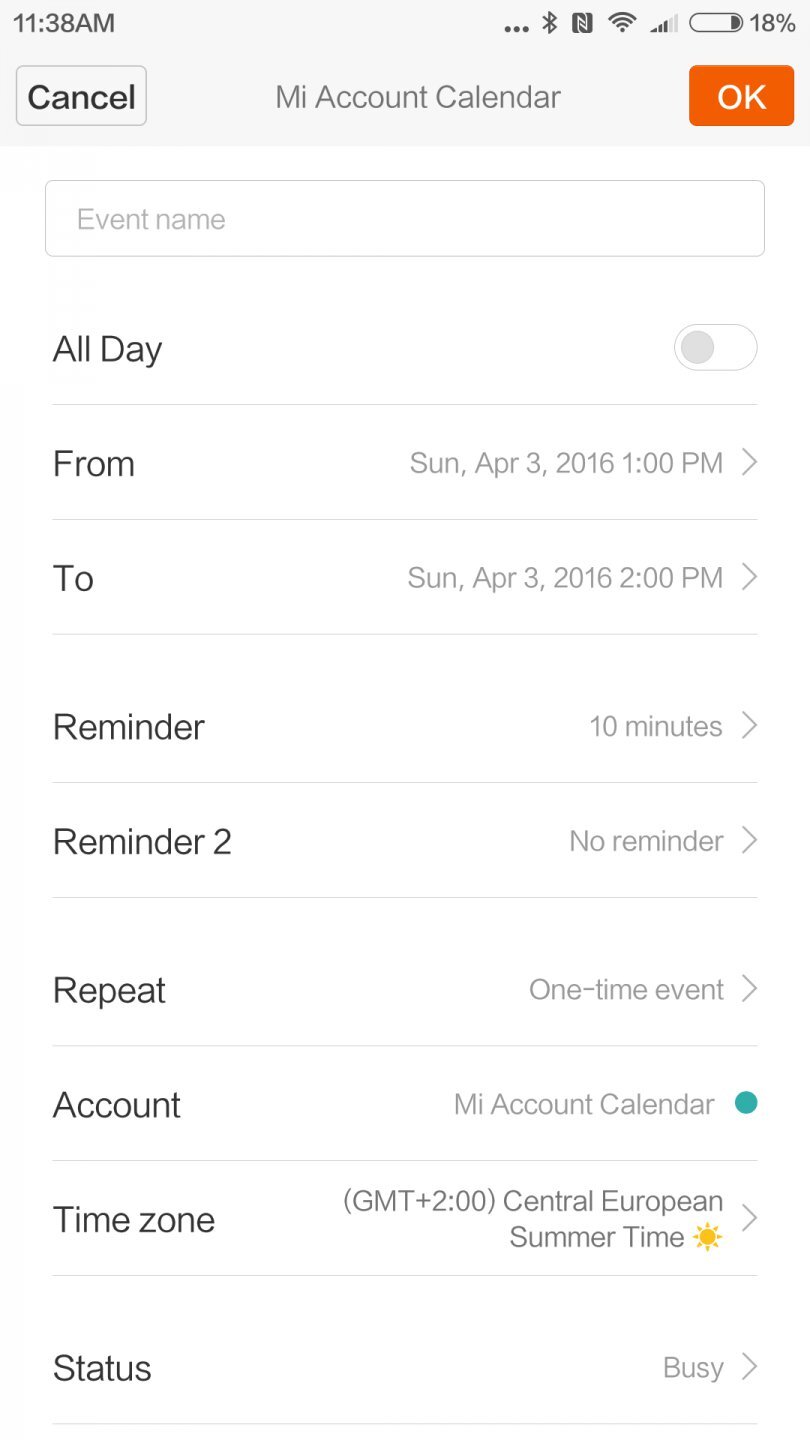This screenshot has width=810, height=1440.
Task: Open the From date and time picker
Action: tap(404, 463)
